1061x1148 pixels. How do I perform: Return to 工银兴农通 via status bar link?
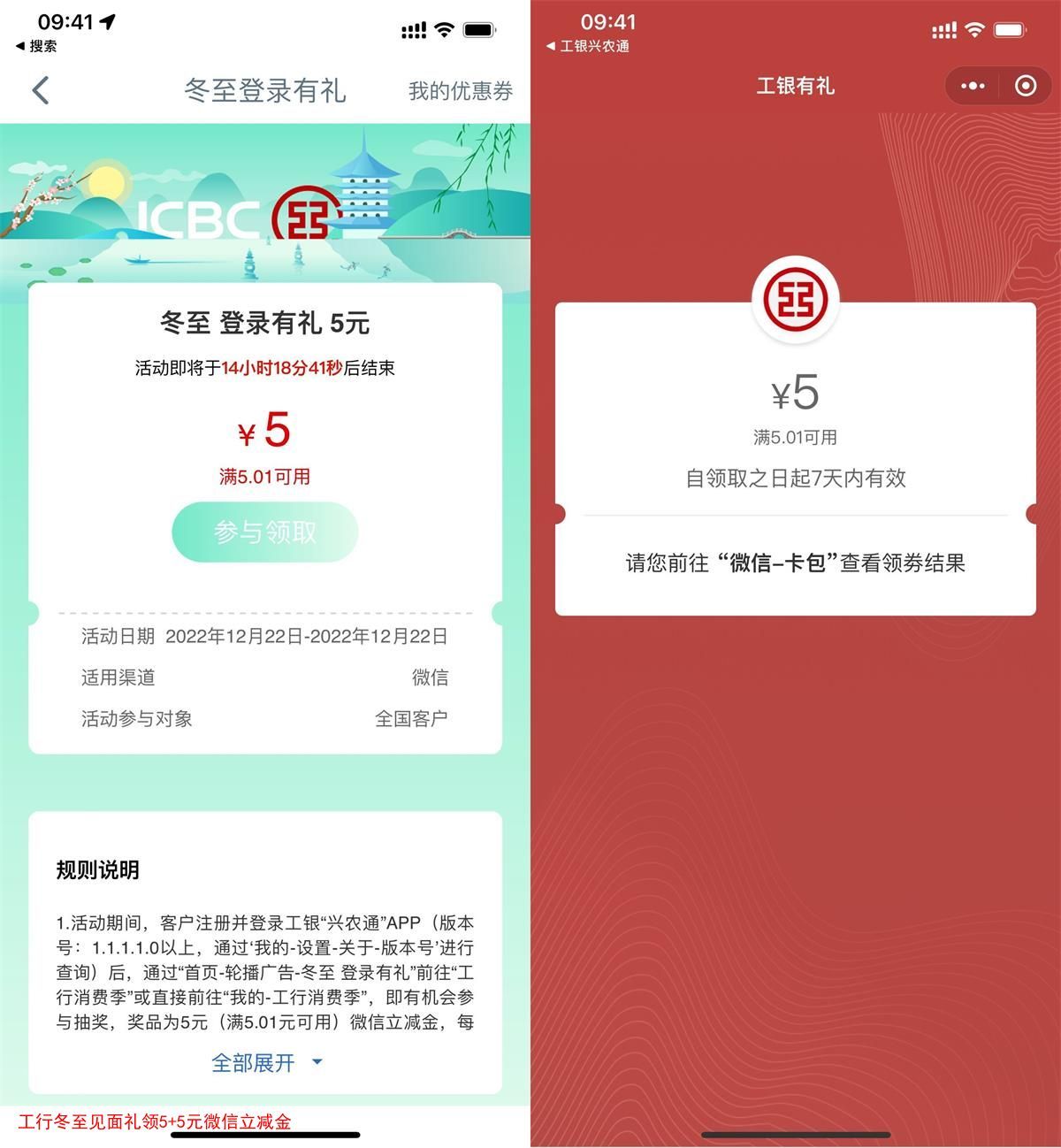pos(588,46)
